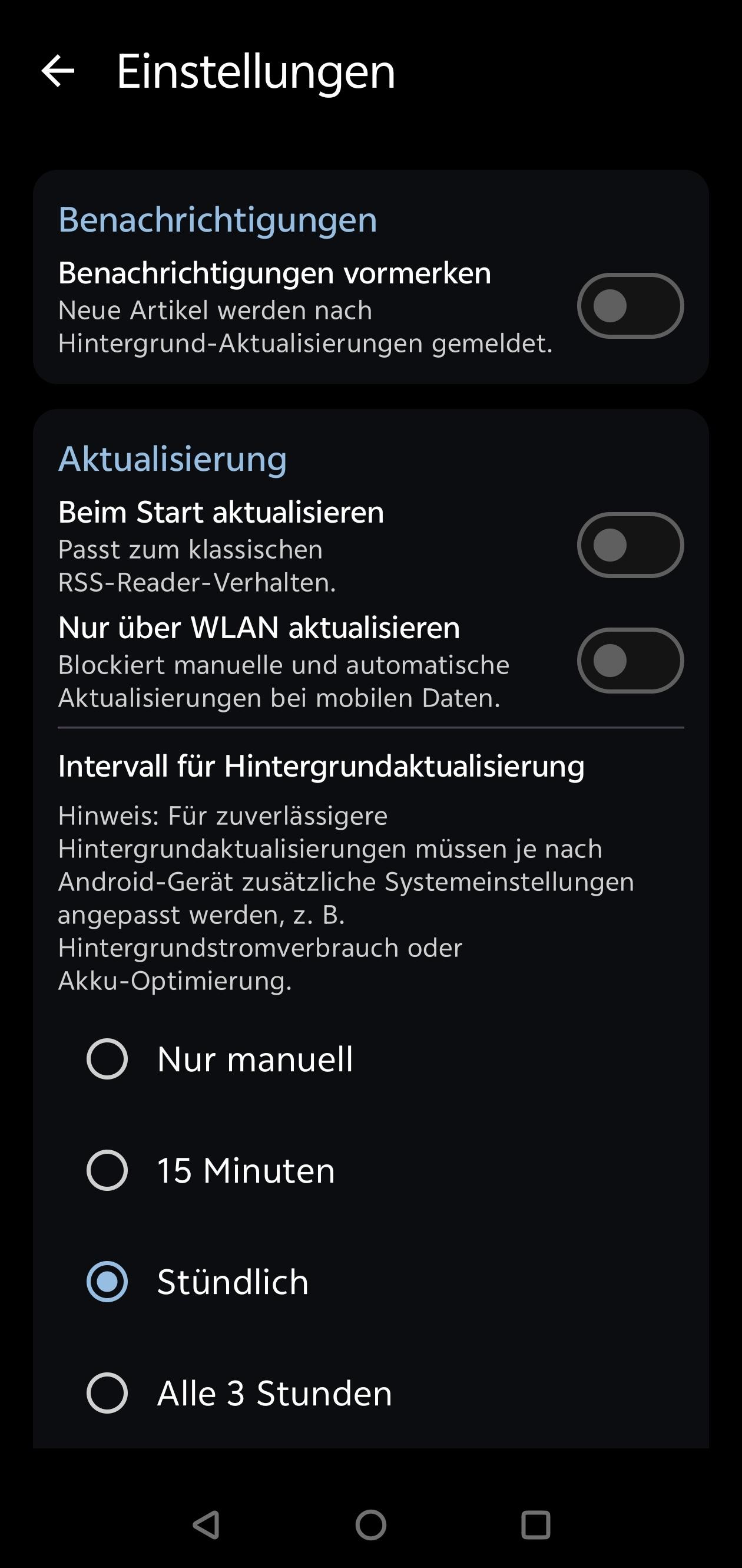Pick Alle 3 Stunden option
Viewport: 742px width, 1568px height.
coord(107,1392)
